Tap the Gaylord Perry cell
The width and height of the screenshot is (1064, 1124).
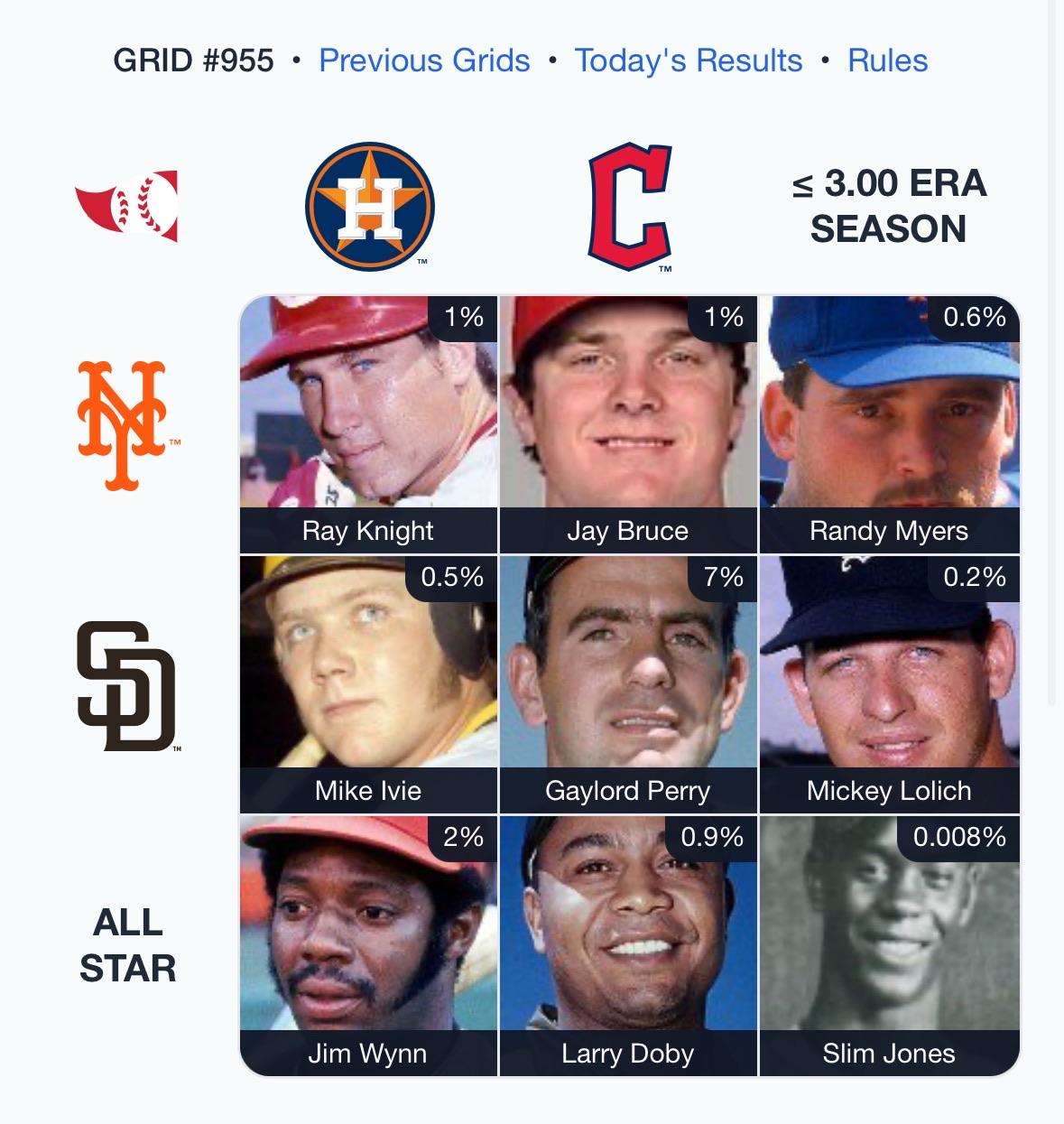pos(628,684)
